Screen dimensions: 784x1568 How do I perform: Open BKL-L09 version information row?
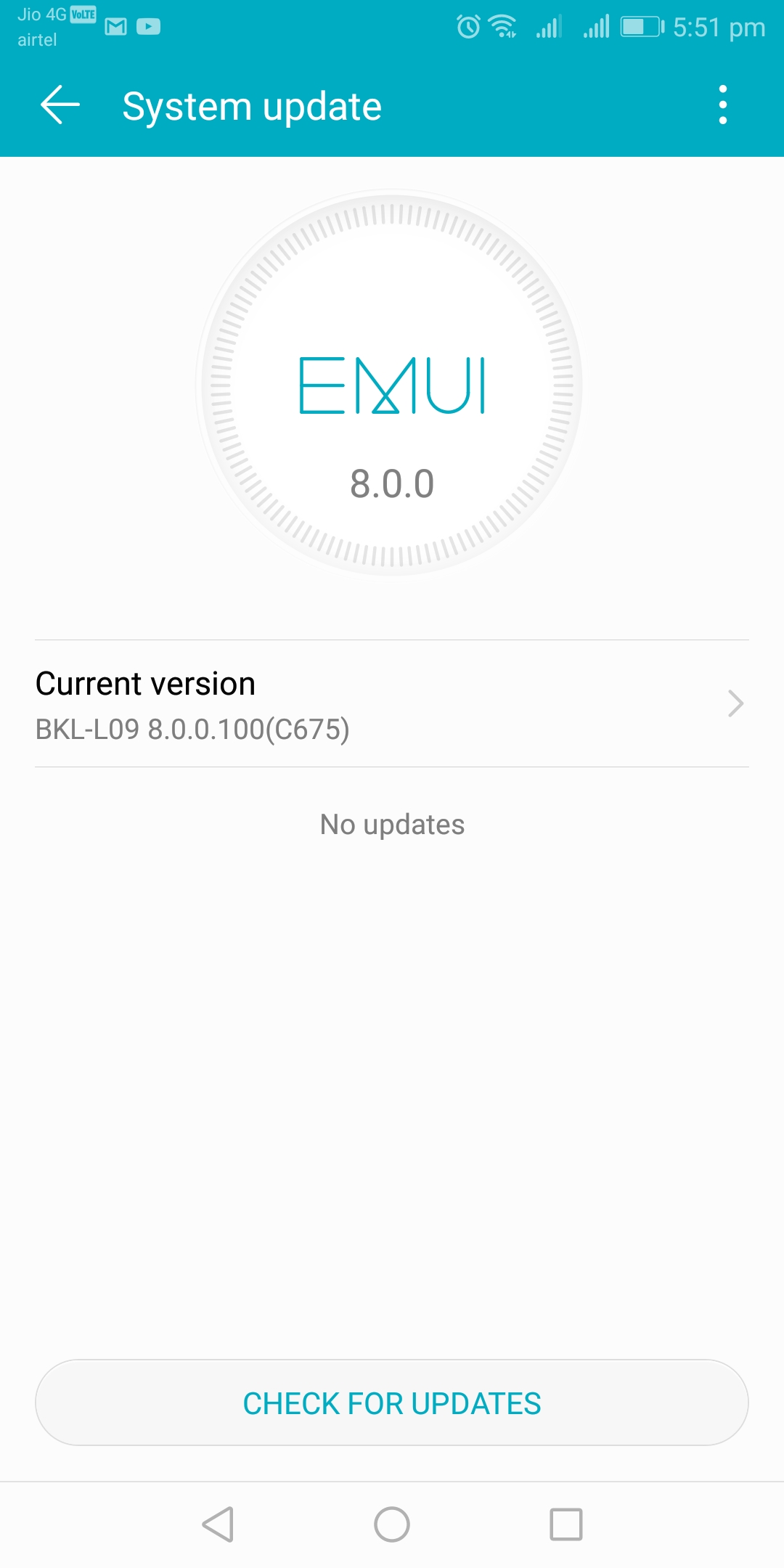[192, 731]
